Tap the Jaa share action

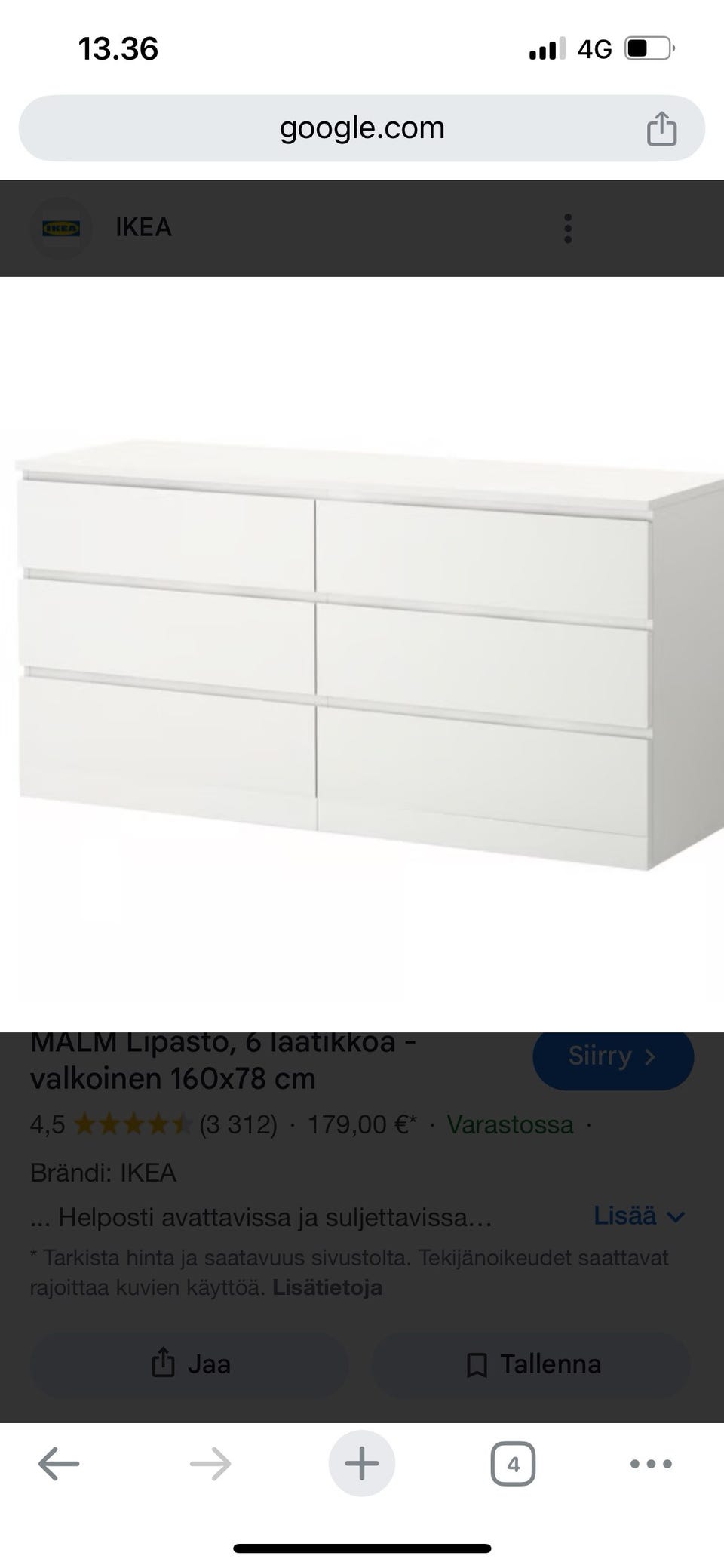coord(189,1364)
